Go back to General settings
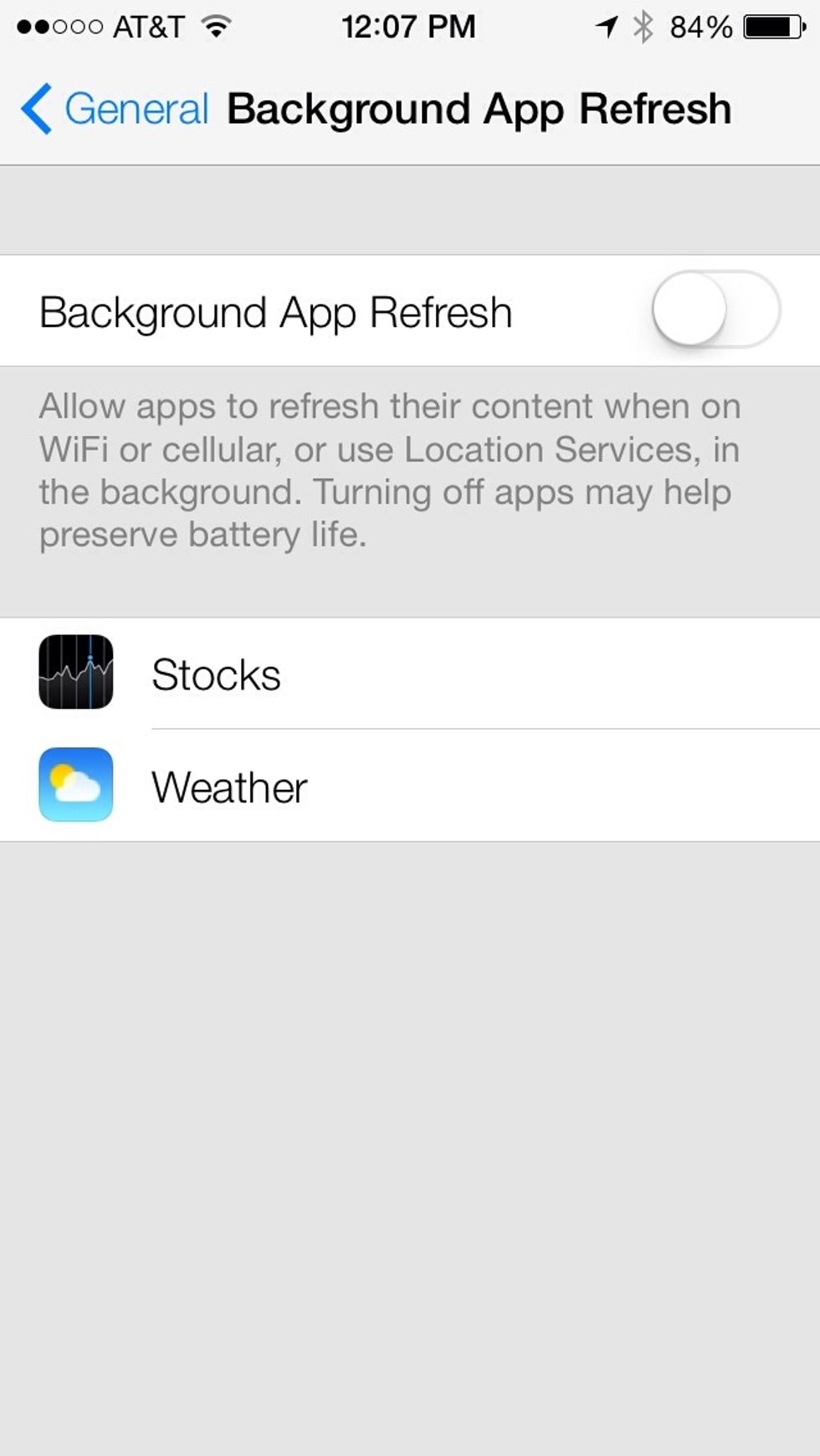 coord(115,110)
